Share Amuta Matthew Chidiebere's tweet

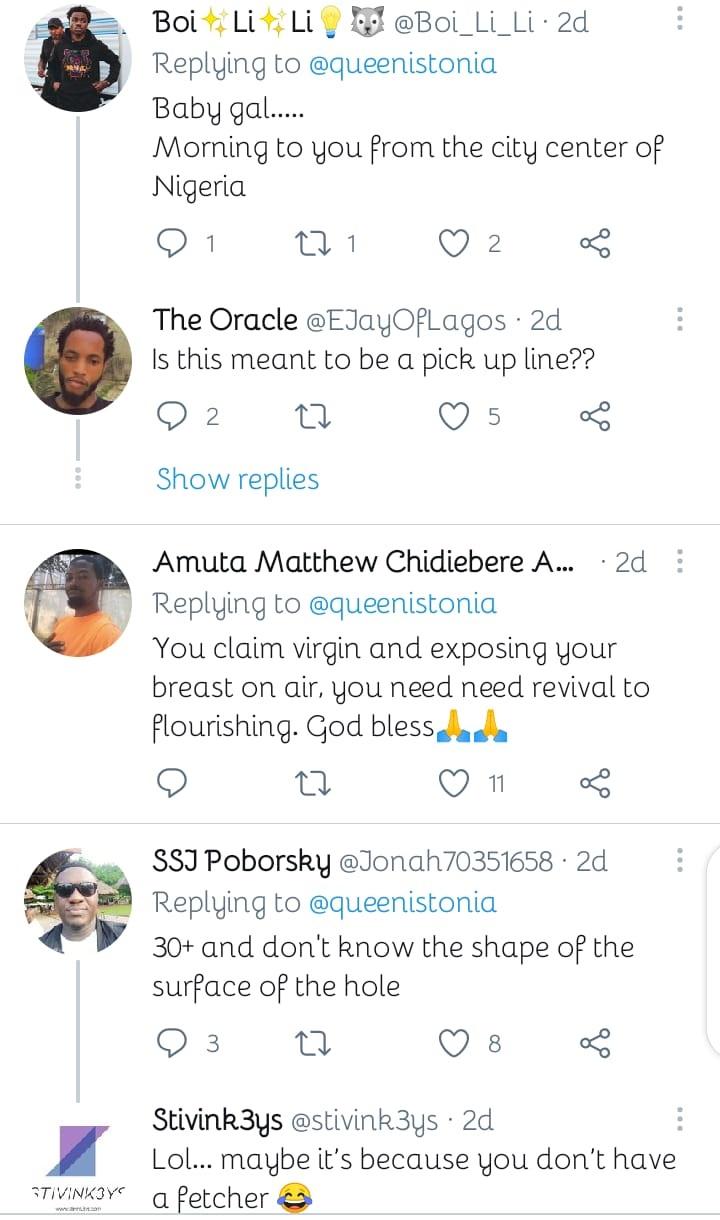[x=595, y=784]
